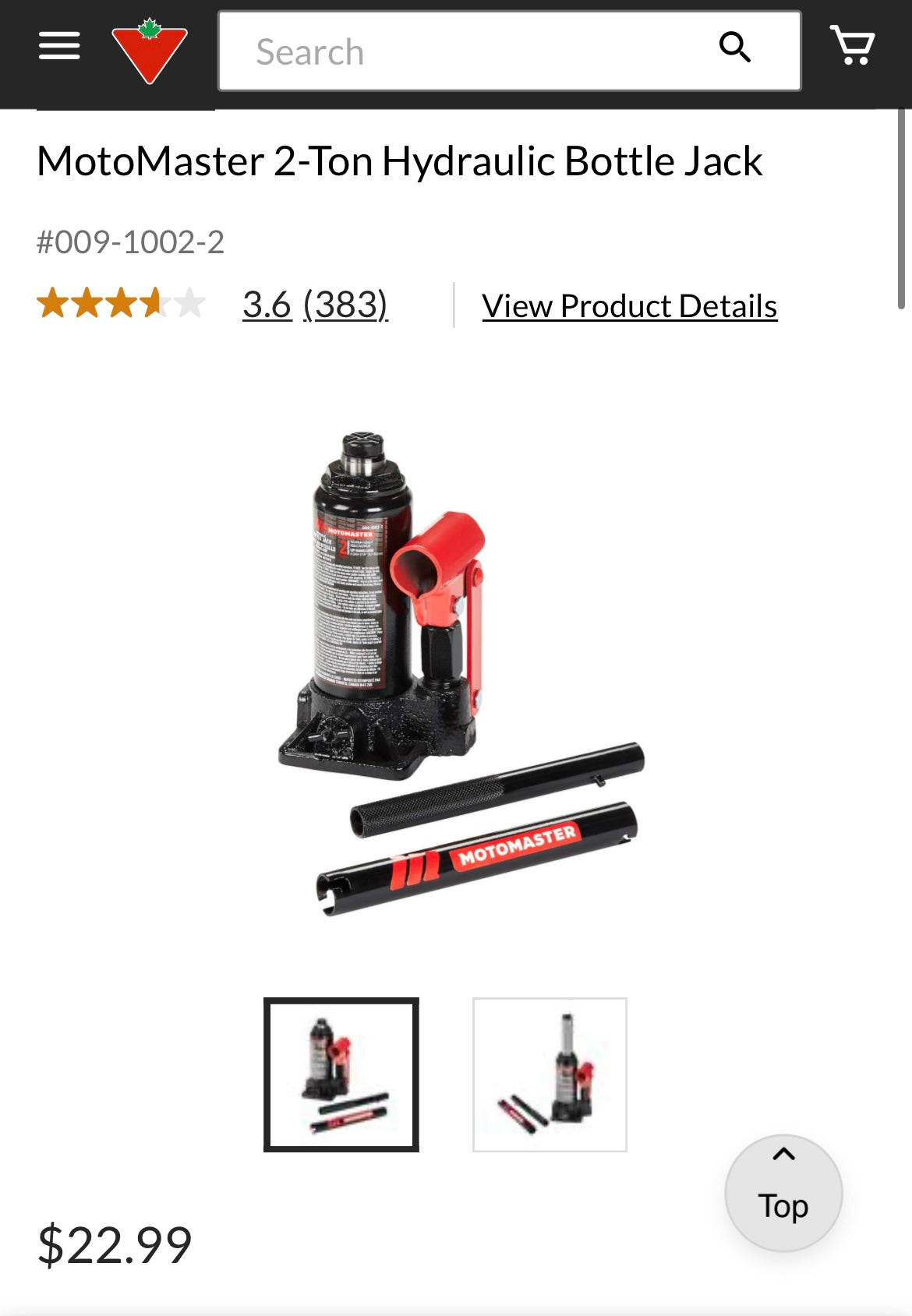Tap the Search text field
The image size is (912, 1316).
click(468, 51)
